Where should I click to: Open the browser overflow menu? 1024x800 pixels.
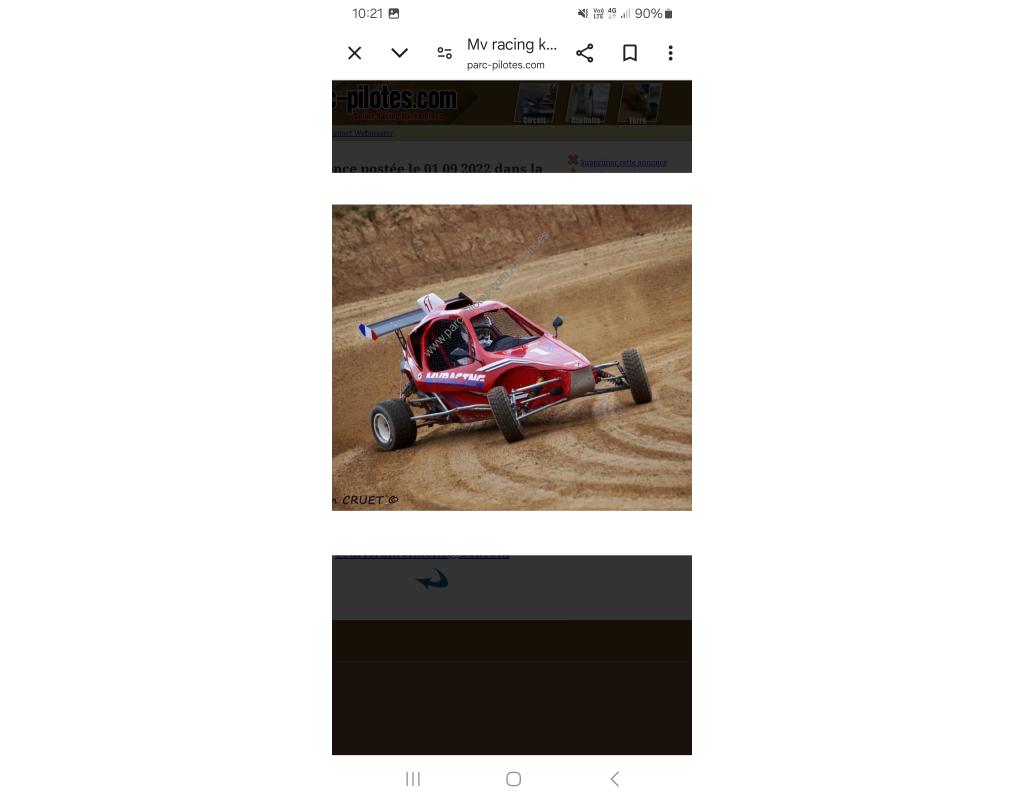pyautogui.click(x=670, y=53)
